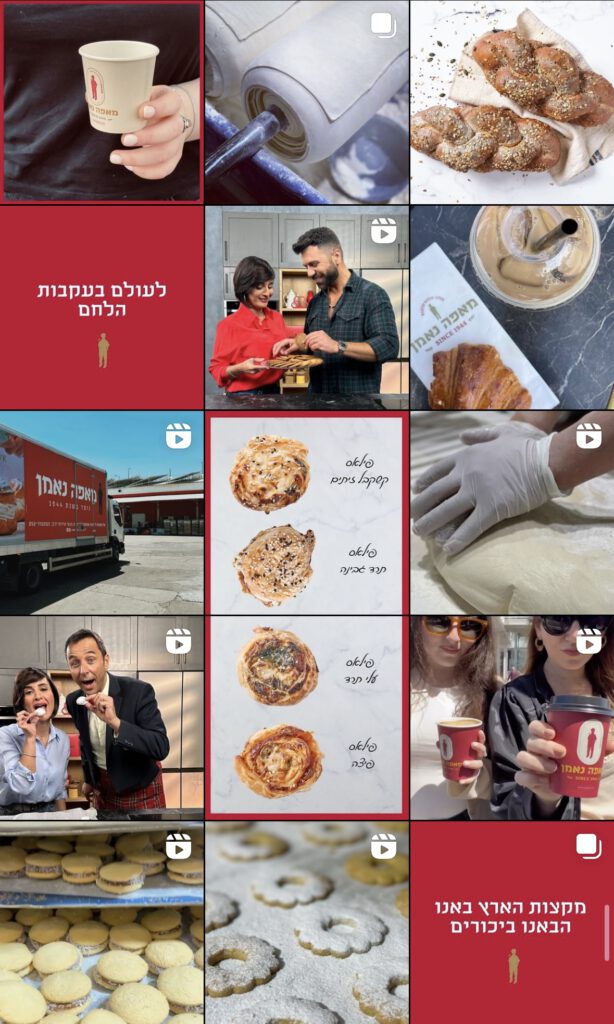Play the powdered sugar ring cookies reel

click(x=306, y=922)
